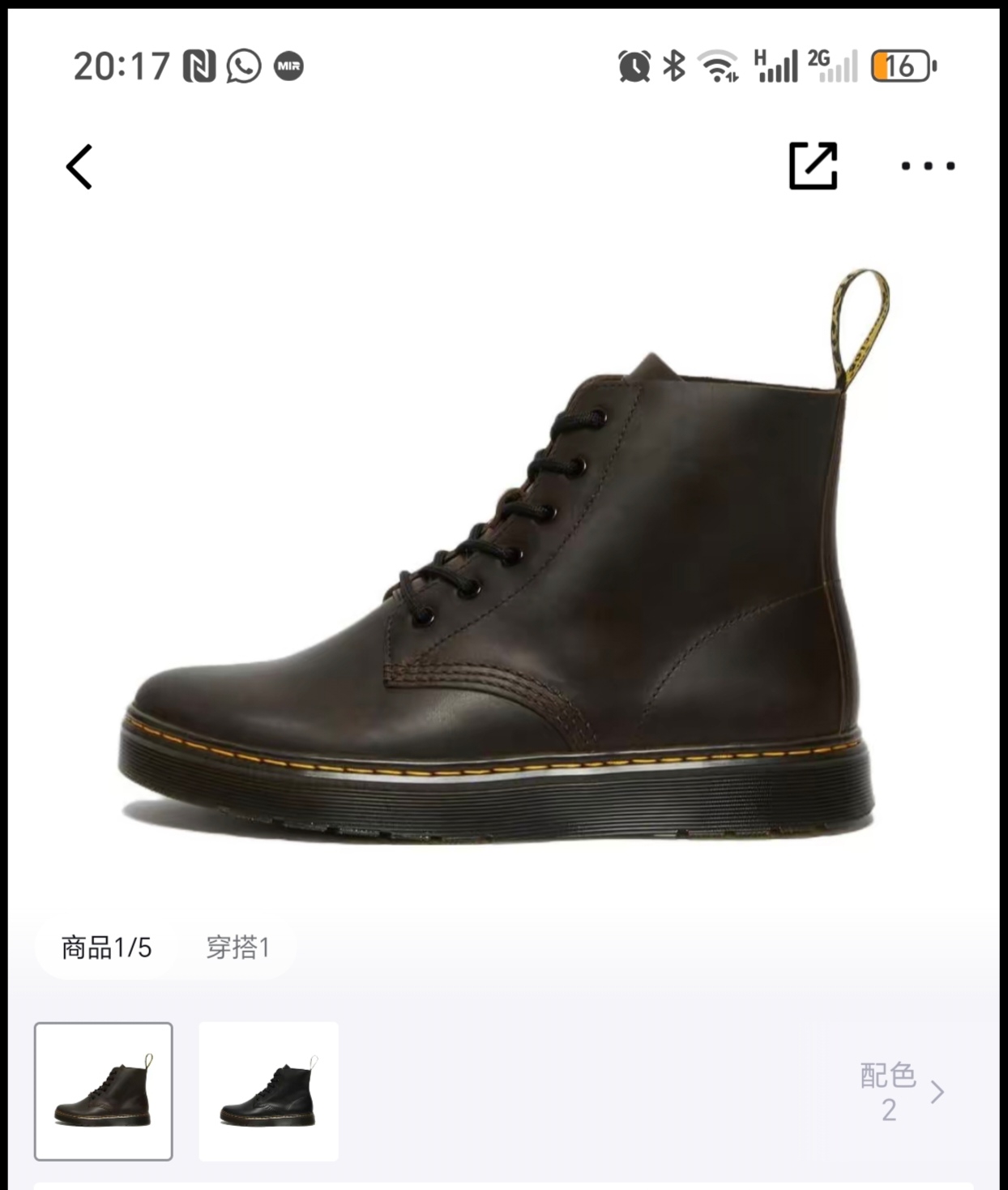Open the three-dot overflow menu

pyautogui.click(x=928, y=166)
